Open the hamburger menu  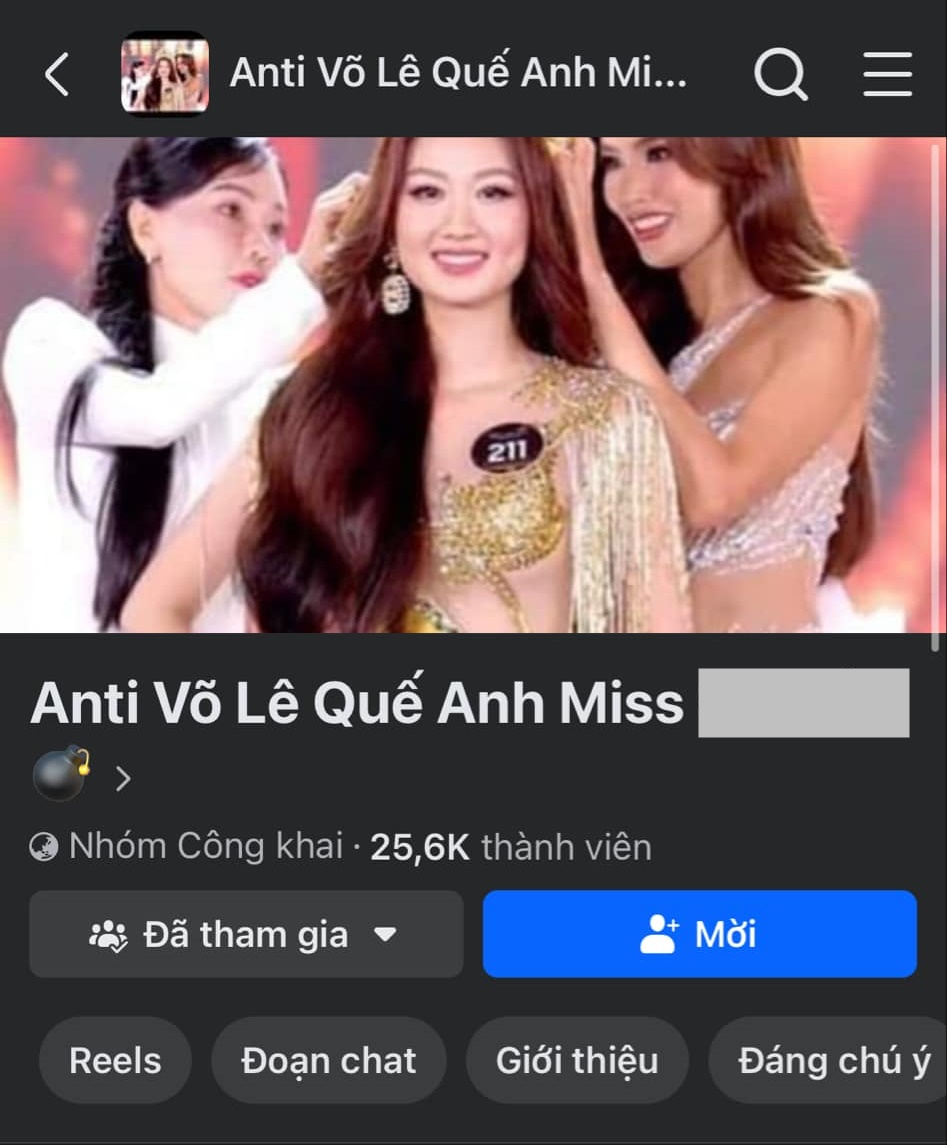pyautogui.click(x=888, y=75)
